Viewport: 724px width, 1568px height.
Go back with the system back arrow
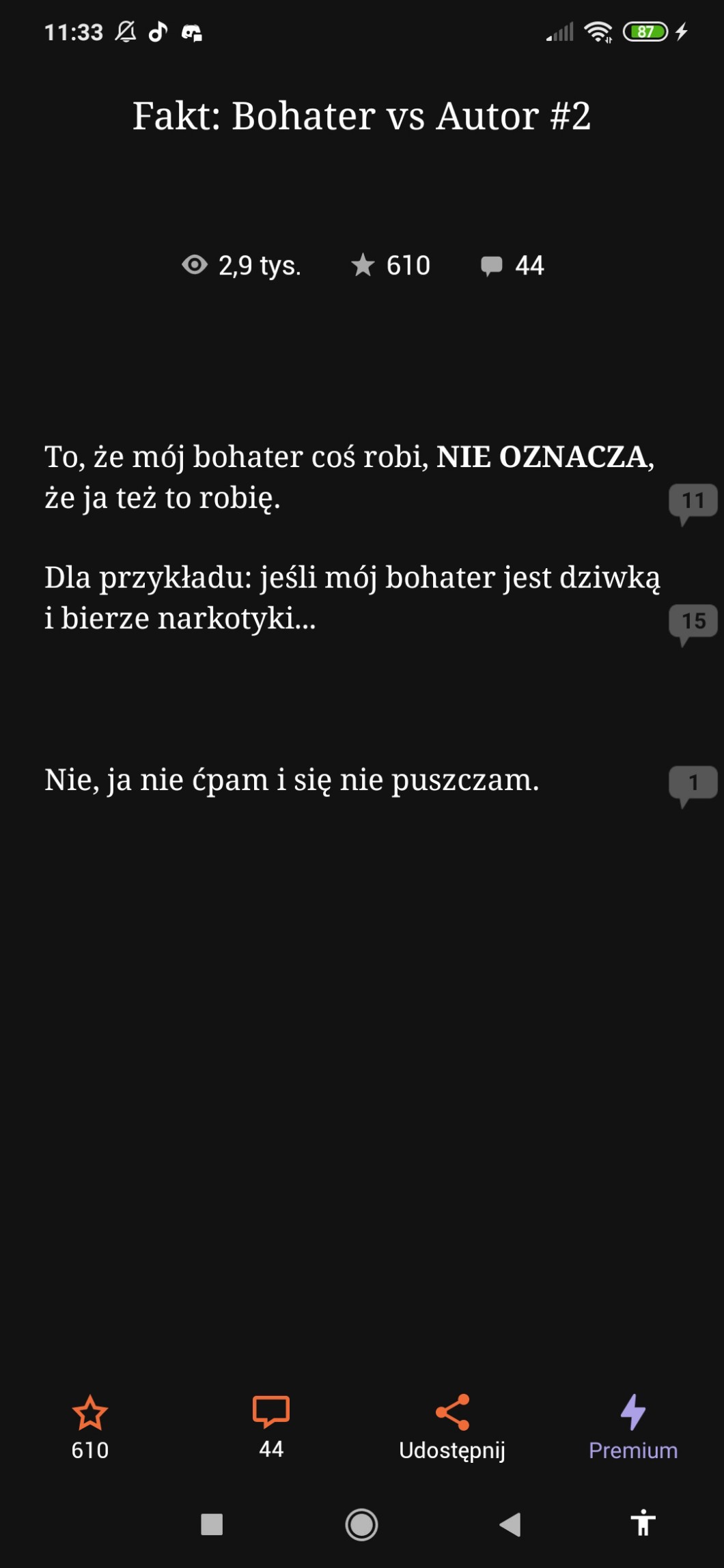click(x=510, y=1524)
